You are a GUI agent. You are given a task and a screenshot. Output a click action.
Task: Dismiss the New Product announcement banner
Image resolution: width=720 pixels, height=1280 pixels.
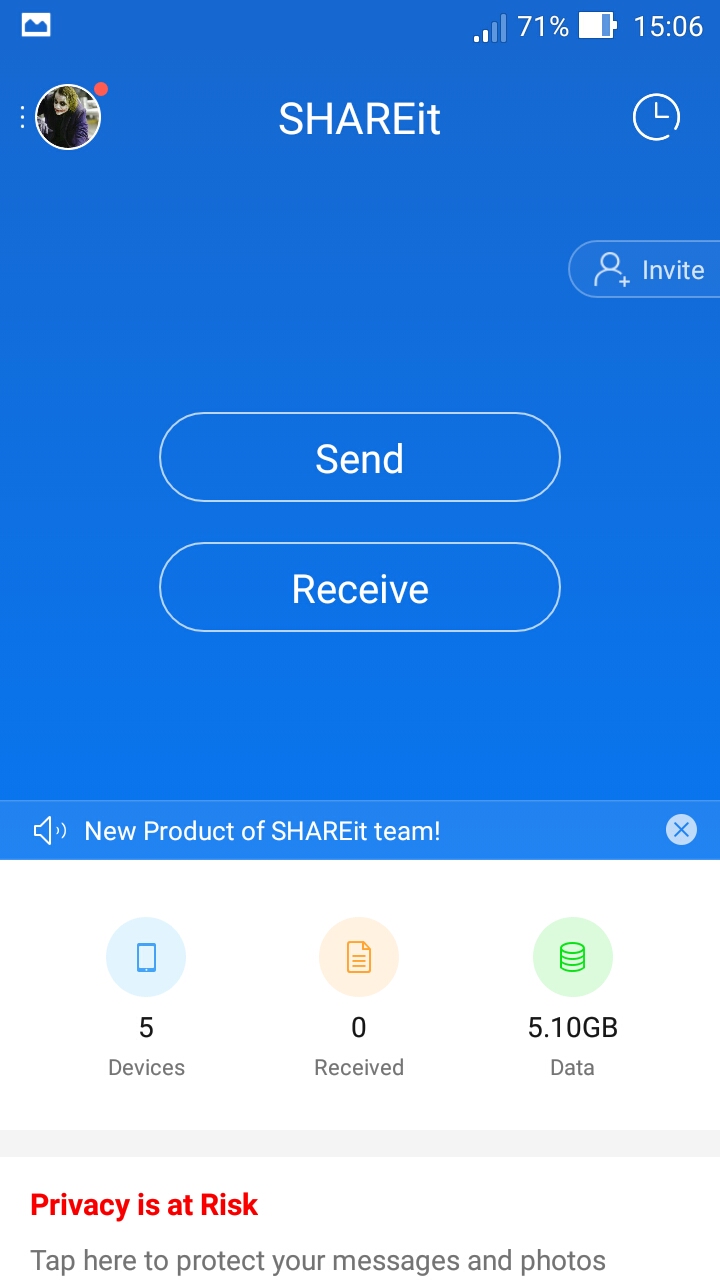pyautogui.click(x=681, y=829)
